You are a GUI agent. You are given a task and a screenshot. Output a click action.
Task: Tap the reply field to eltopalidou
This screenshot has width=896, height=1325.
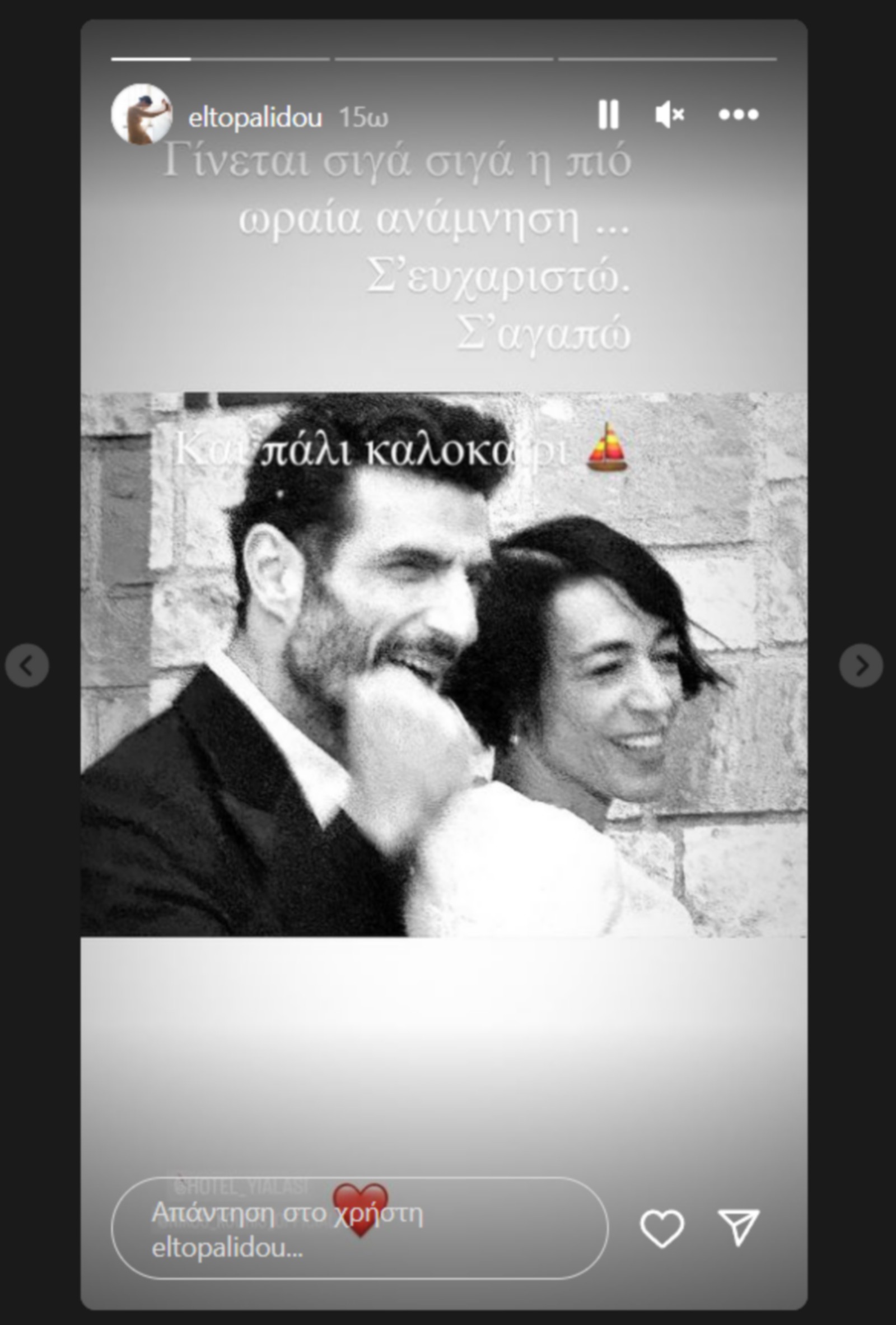click(359, 1229)
